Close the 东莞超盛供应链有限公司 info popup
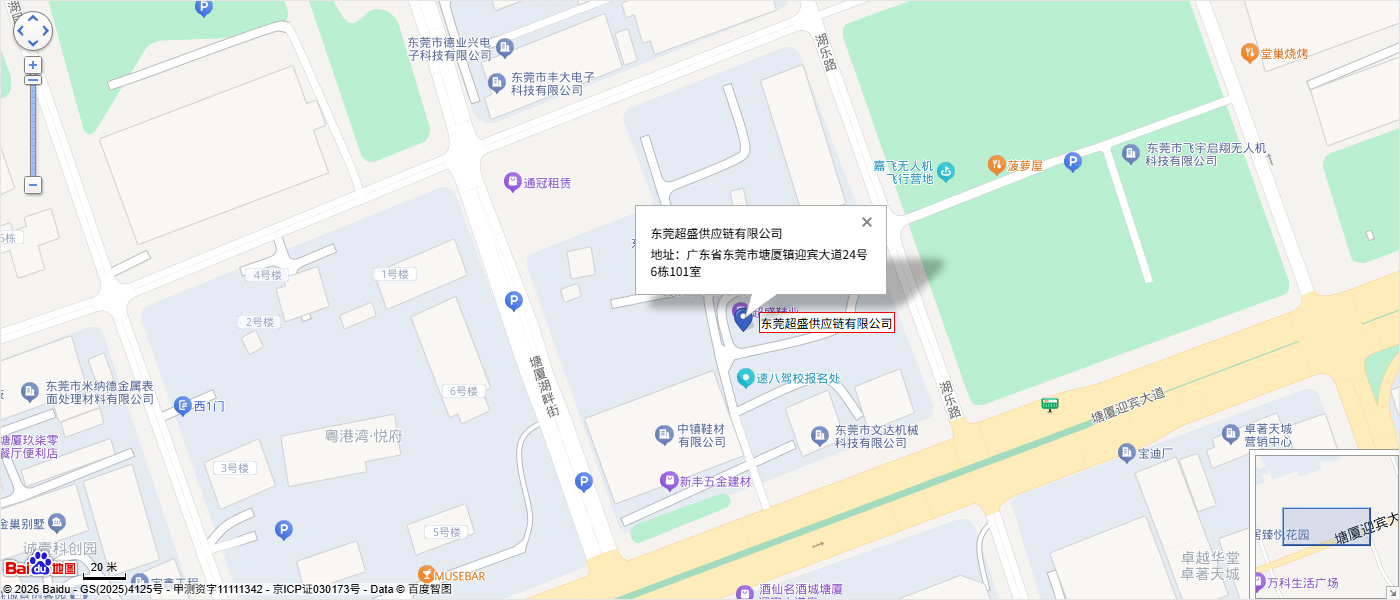Screen dimensions: 1400x600 (x=867, y=222)
